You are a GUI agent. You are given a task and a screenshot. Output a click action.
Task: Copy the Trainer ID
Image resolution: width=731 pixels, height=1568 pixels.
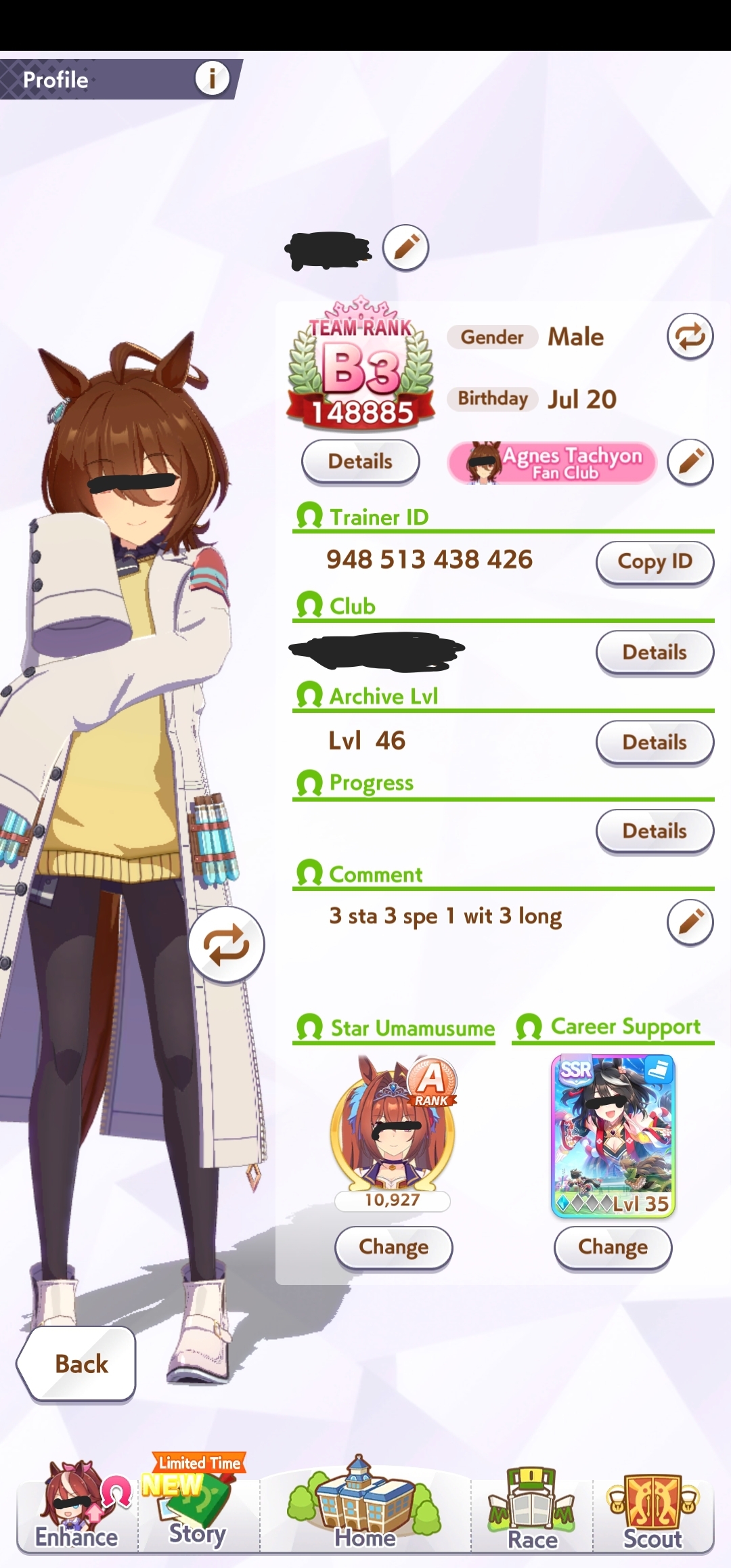click(x=655, y=562)
